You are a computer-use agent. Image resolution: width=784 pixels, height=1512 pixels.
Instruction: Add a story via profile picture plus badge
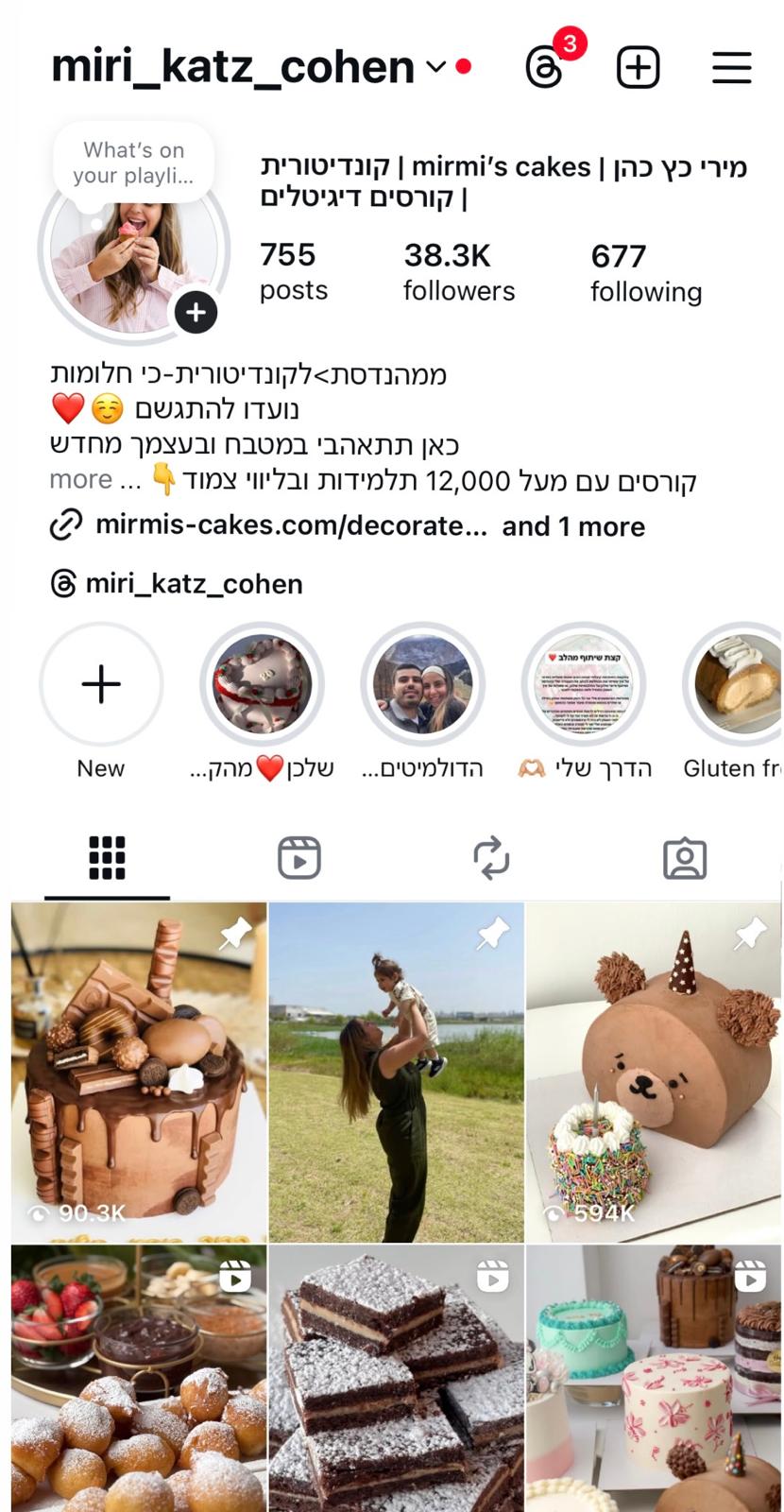196,312
